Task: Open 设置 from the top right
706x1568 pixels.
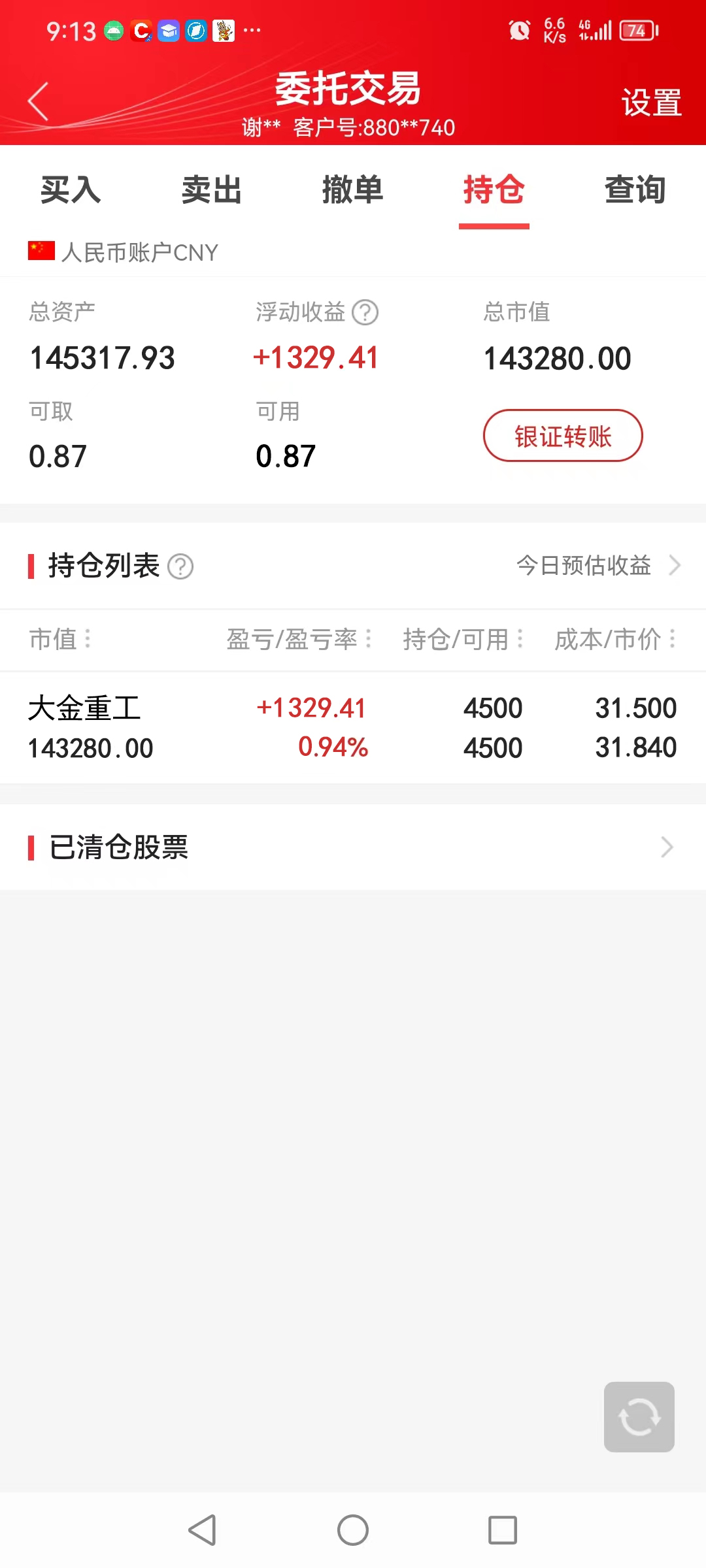Action: 652,101
